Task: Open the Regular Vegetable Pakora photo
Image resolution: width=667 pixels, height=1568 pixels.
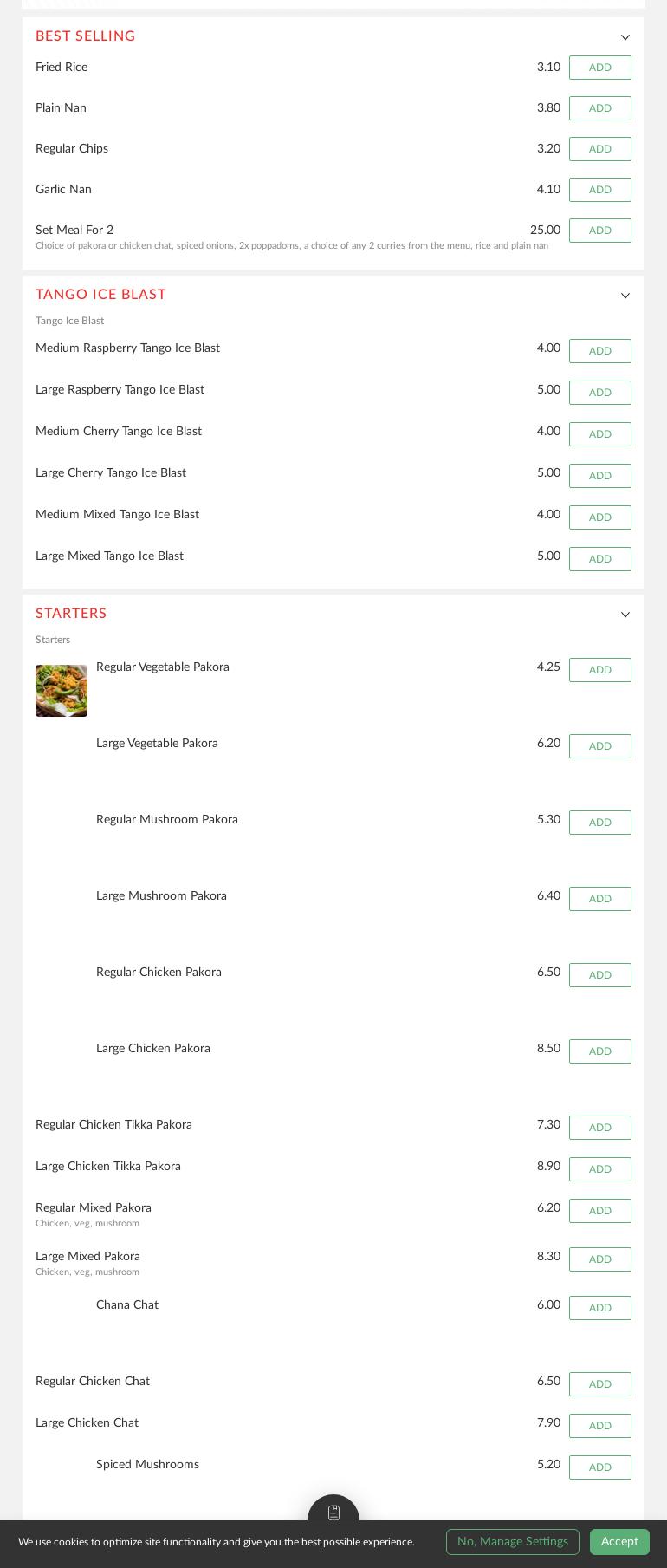Action: click(x=62, y=691)
